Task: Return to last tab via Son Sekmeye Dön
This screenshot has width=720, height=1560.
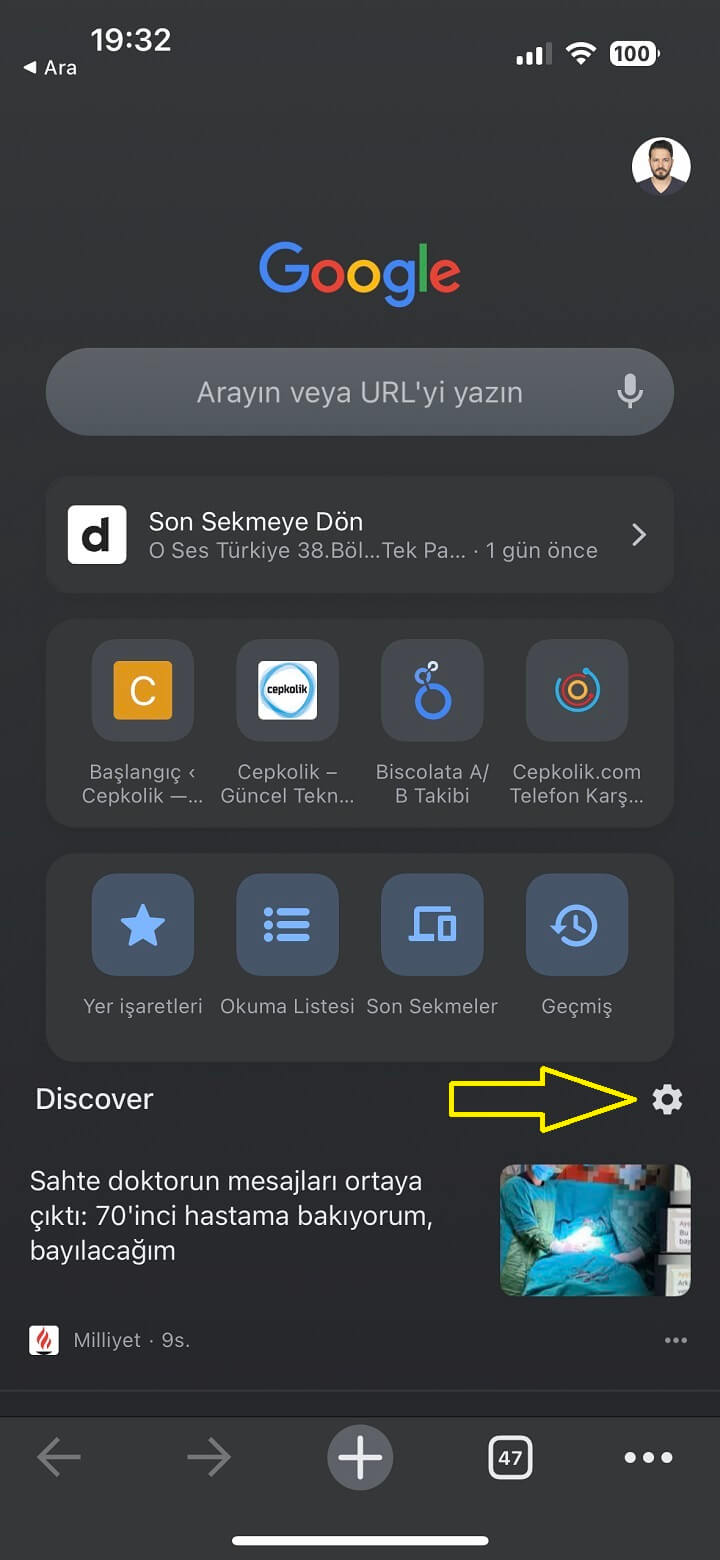Action: click(x=360, y=535)
